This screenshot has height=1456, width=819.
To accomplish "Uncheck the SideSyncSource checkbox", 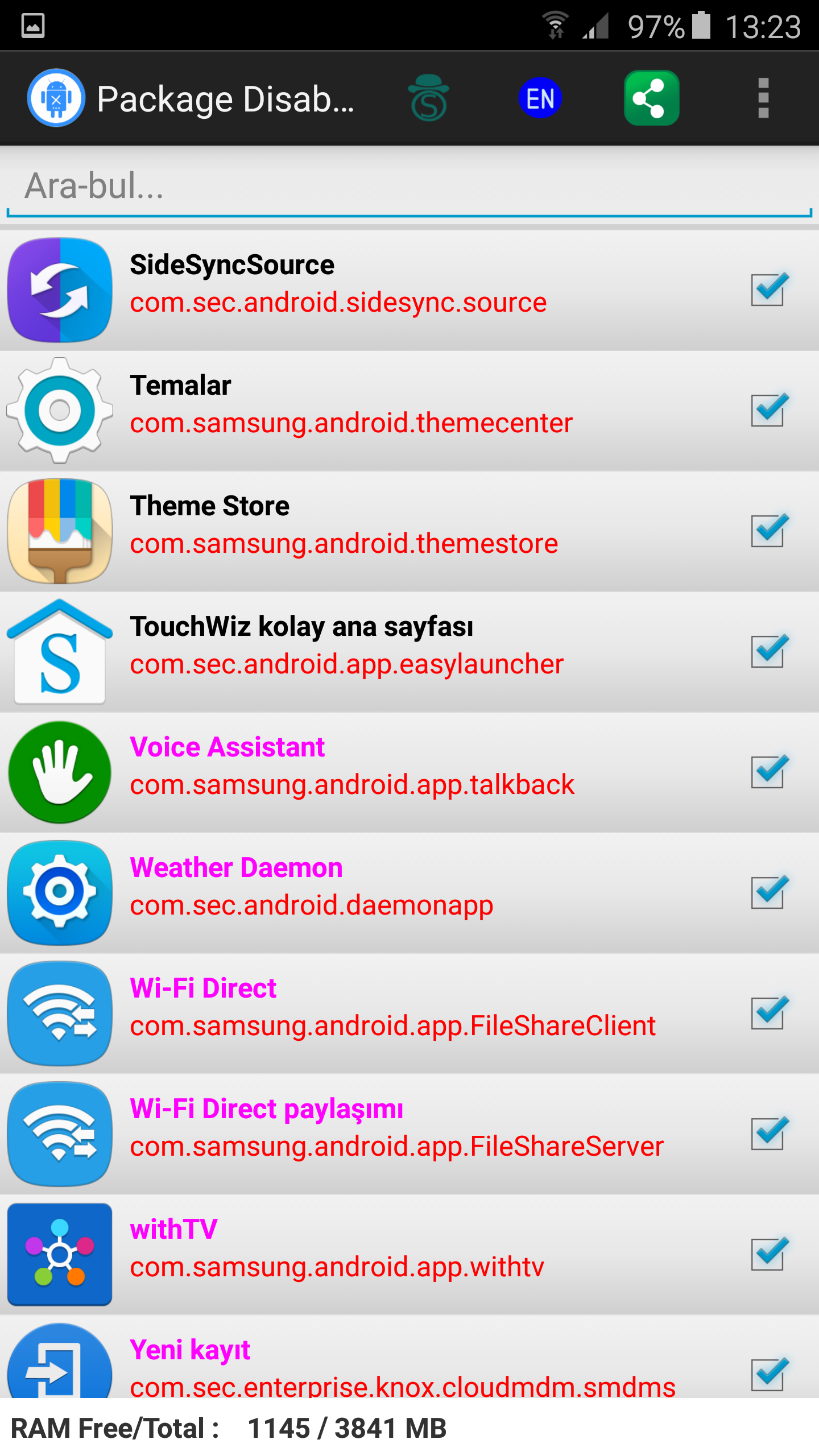I will (768, 290).
